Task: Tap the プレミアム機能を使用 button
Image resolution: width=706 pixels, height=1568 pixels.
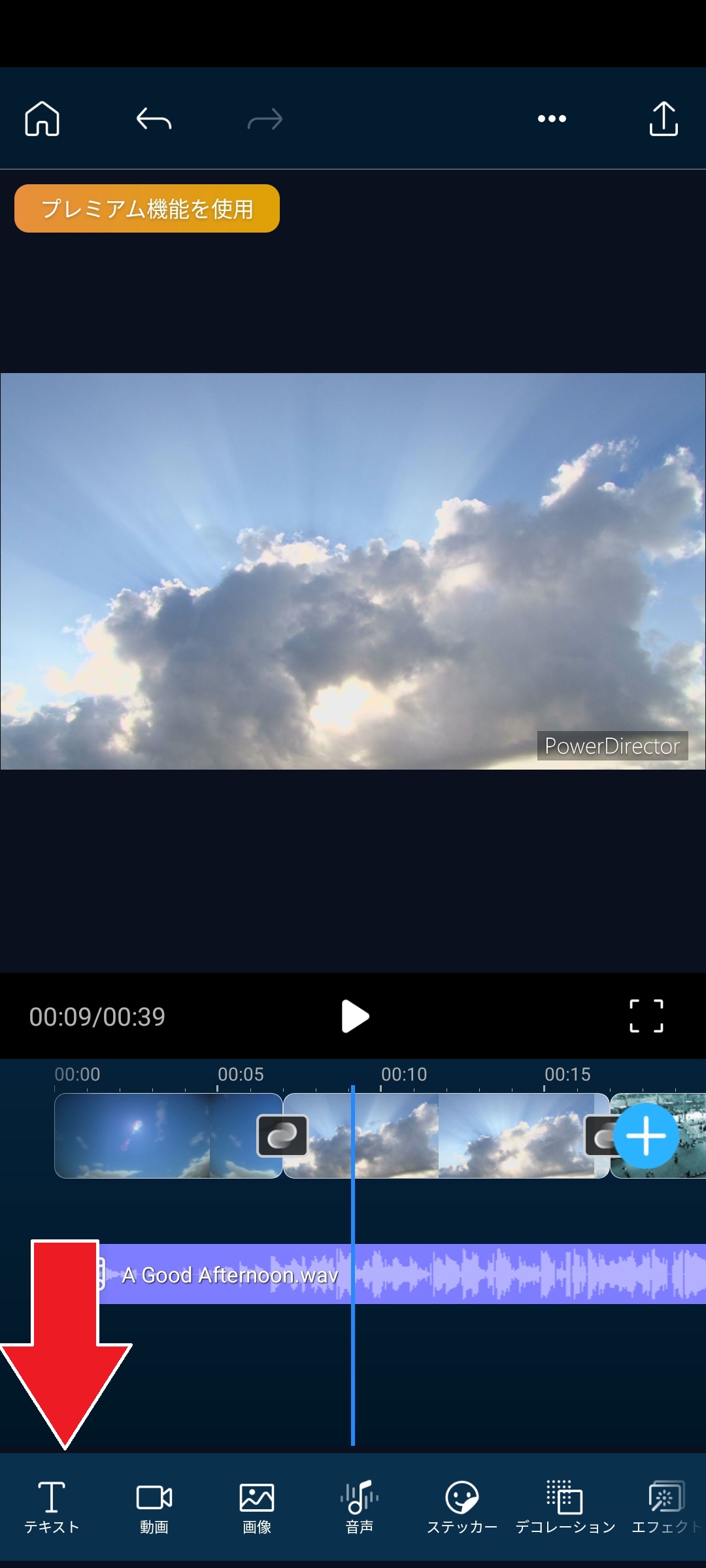Action: click(x=147, y=208)
